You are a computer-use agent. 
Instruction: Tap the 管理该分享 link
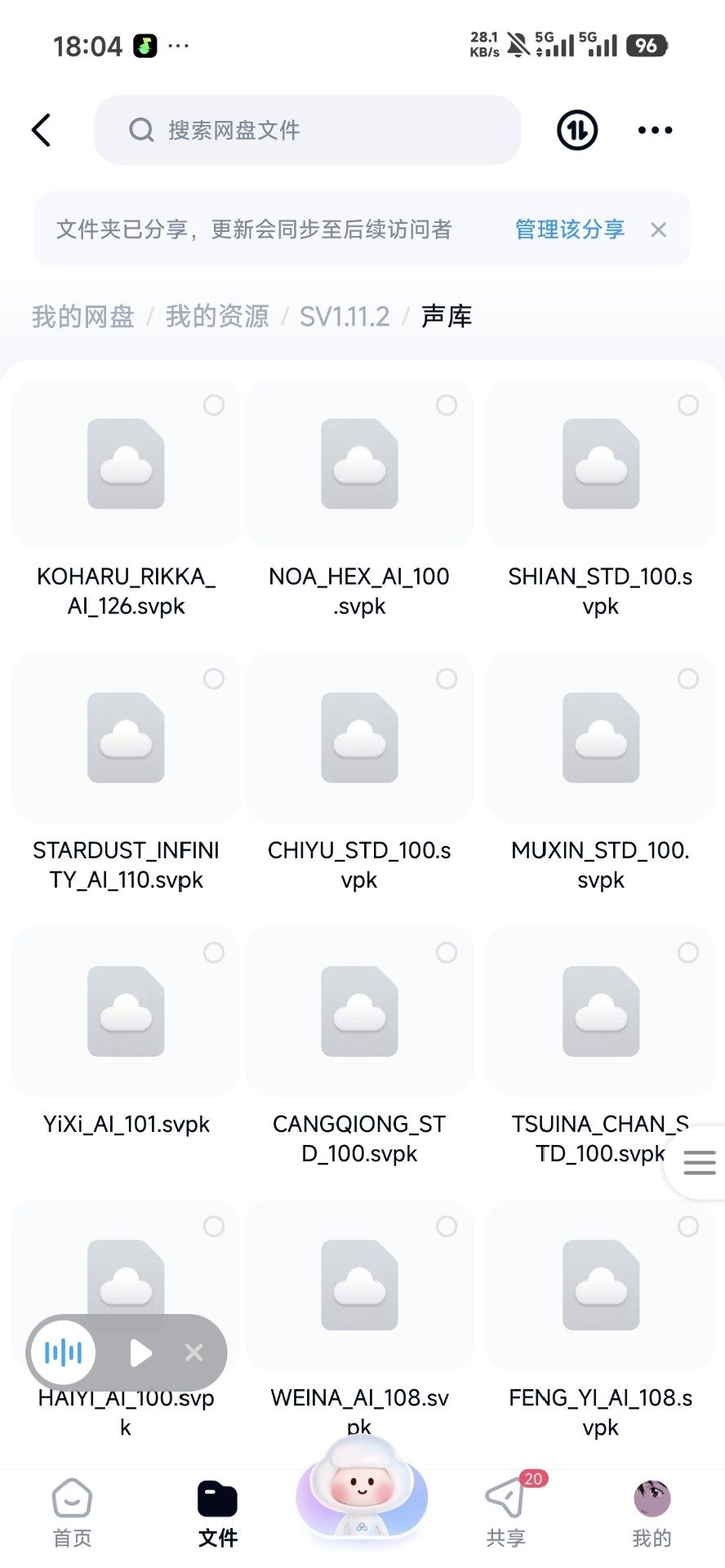pos(569,229)
